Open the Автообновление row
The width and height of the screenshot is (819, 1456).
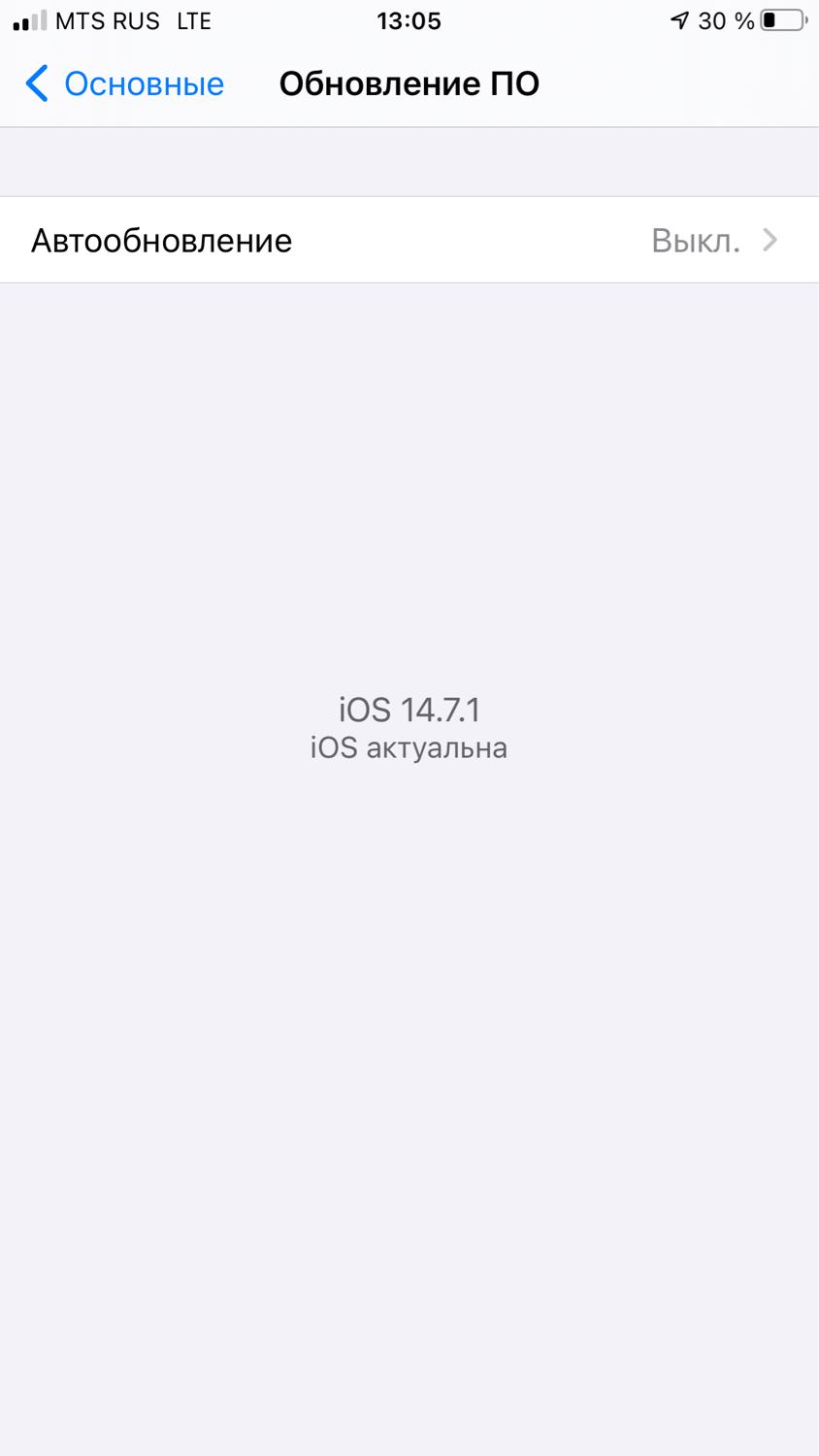click(409, 240)
